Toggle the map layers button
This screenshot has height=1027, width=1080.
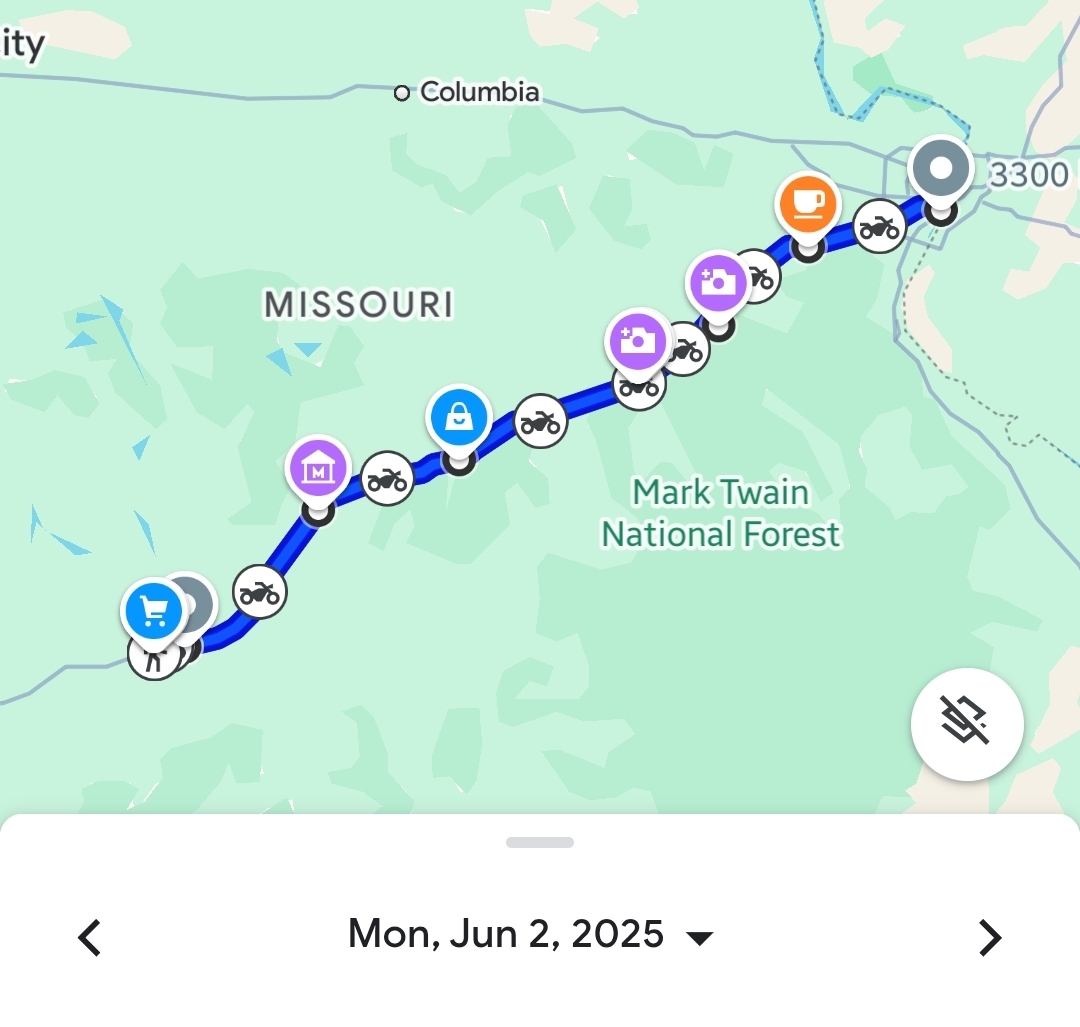pos(966,724)
